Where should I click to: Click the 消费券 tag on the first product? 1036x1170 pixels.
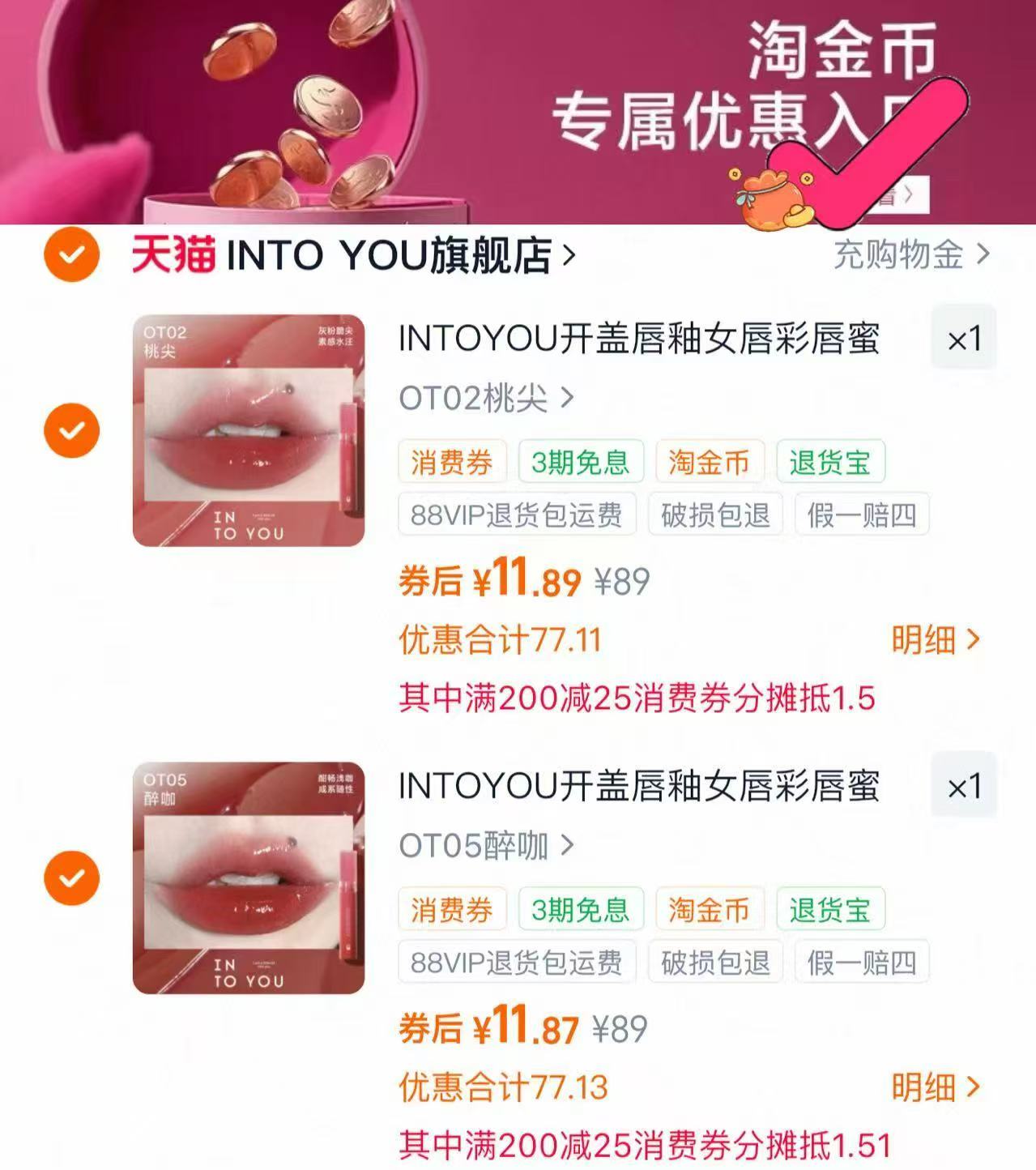452,461
